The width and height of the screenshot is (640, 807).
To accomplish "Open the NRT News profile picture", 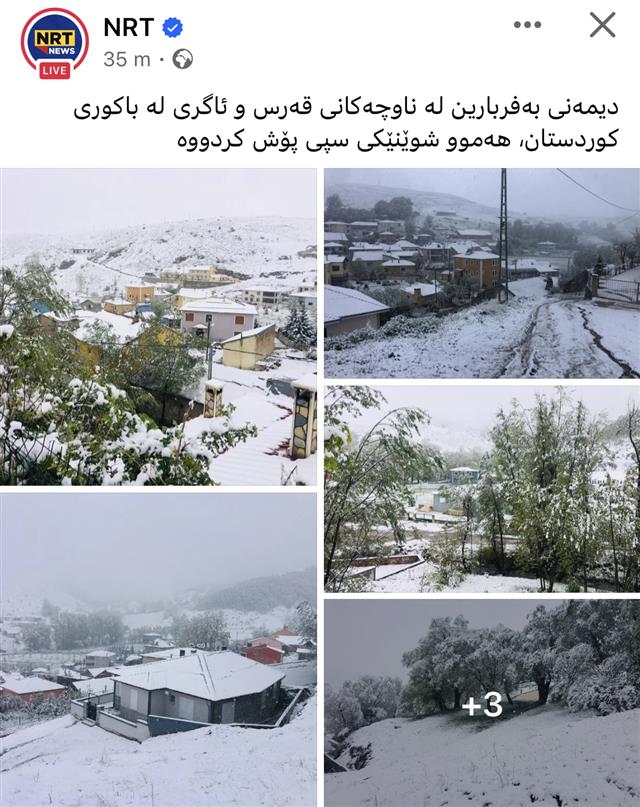I will [x=55, y=43].
